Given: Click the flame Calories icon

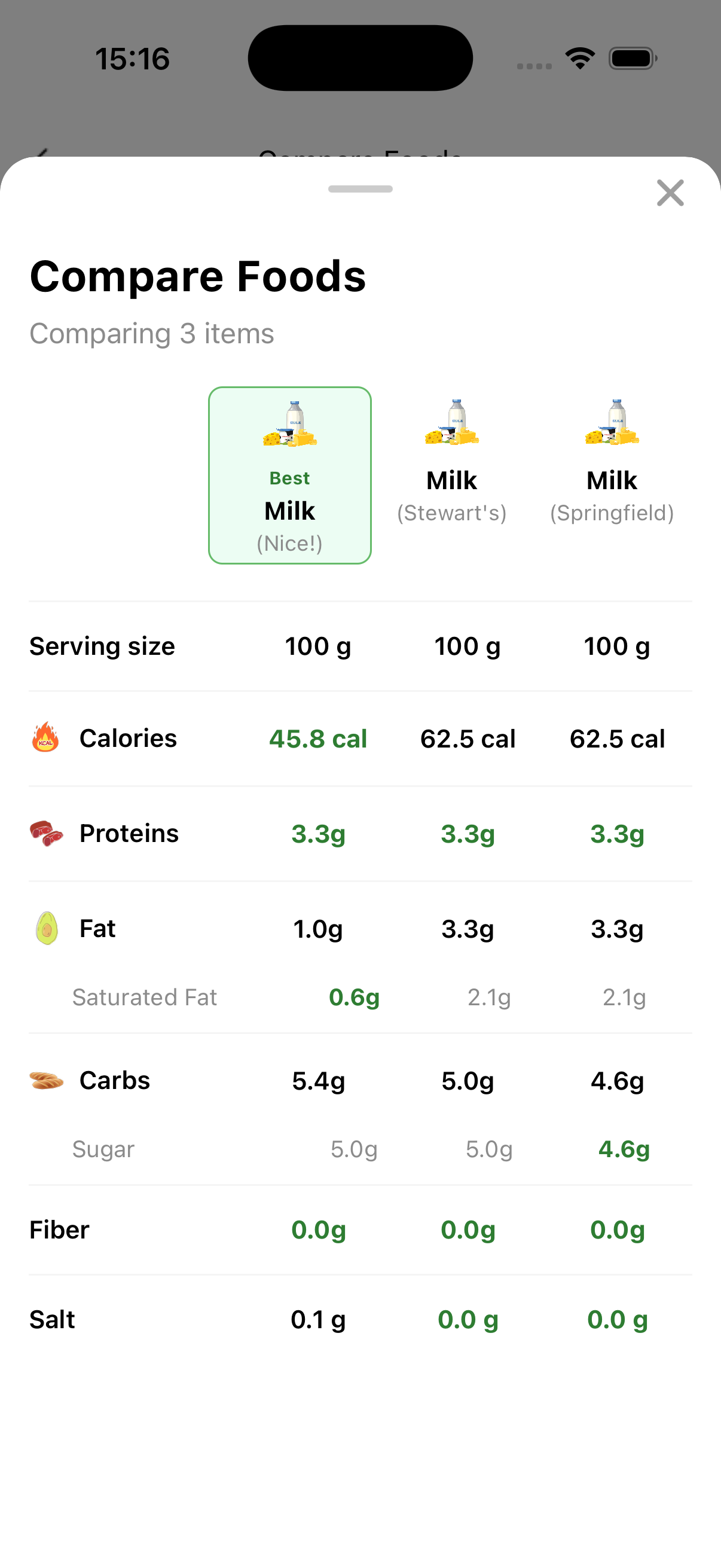Looking at the screenshot, I should (45, 739).
